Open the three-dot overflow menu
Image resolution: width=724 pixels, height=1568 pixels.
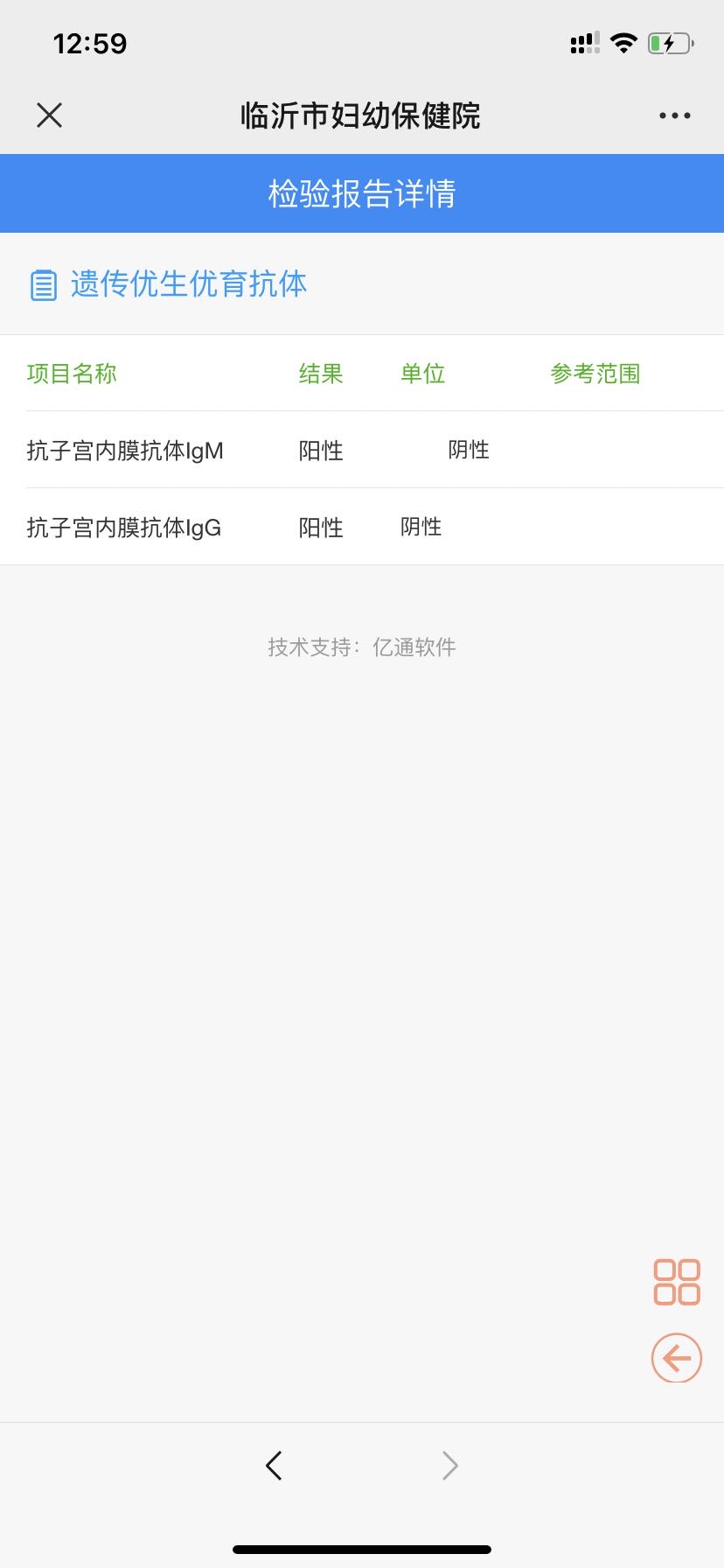tap(674, 115)
